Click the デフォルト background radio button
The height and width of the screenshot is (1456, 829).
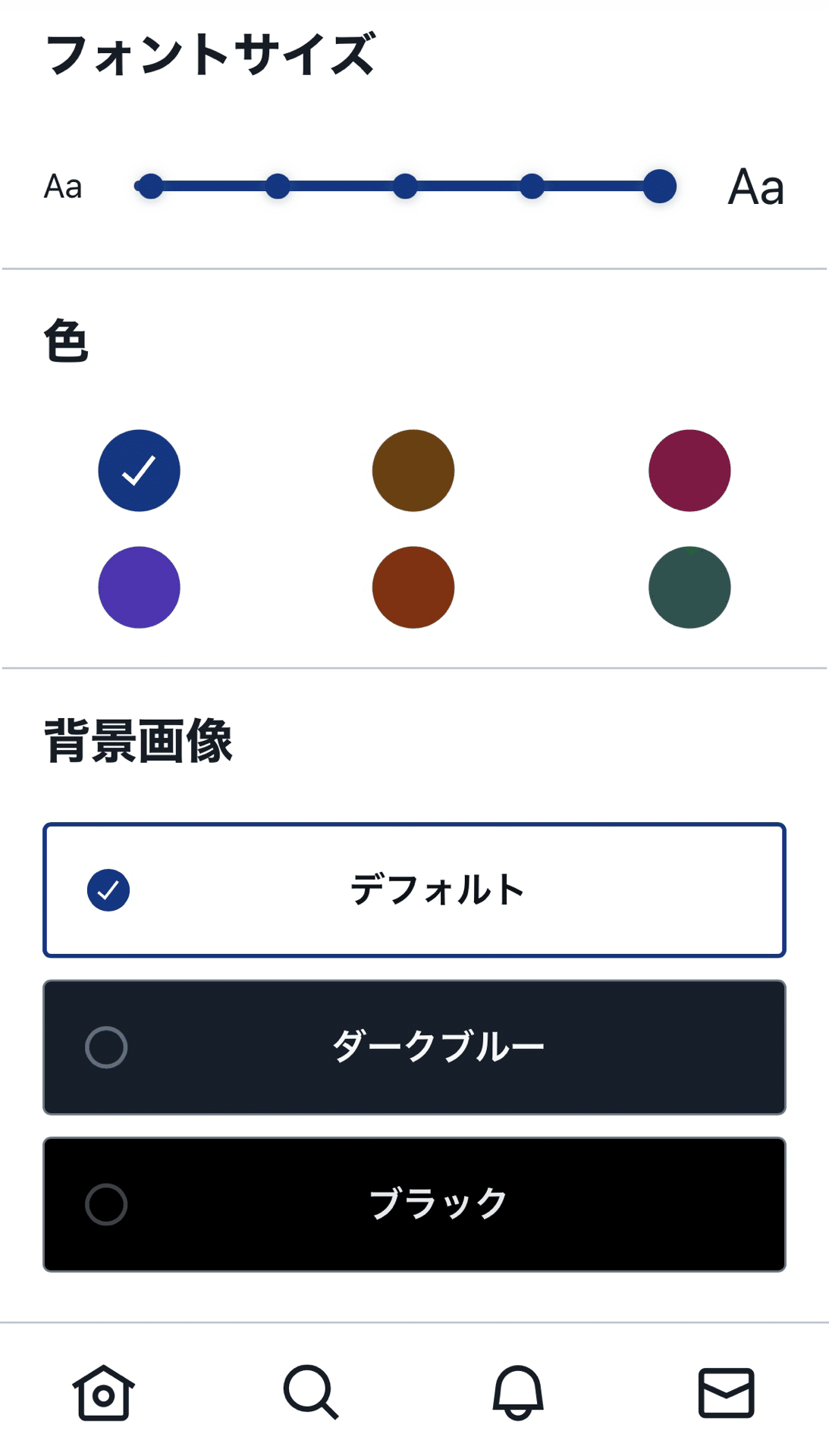tap(108, 890)
